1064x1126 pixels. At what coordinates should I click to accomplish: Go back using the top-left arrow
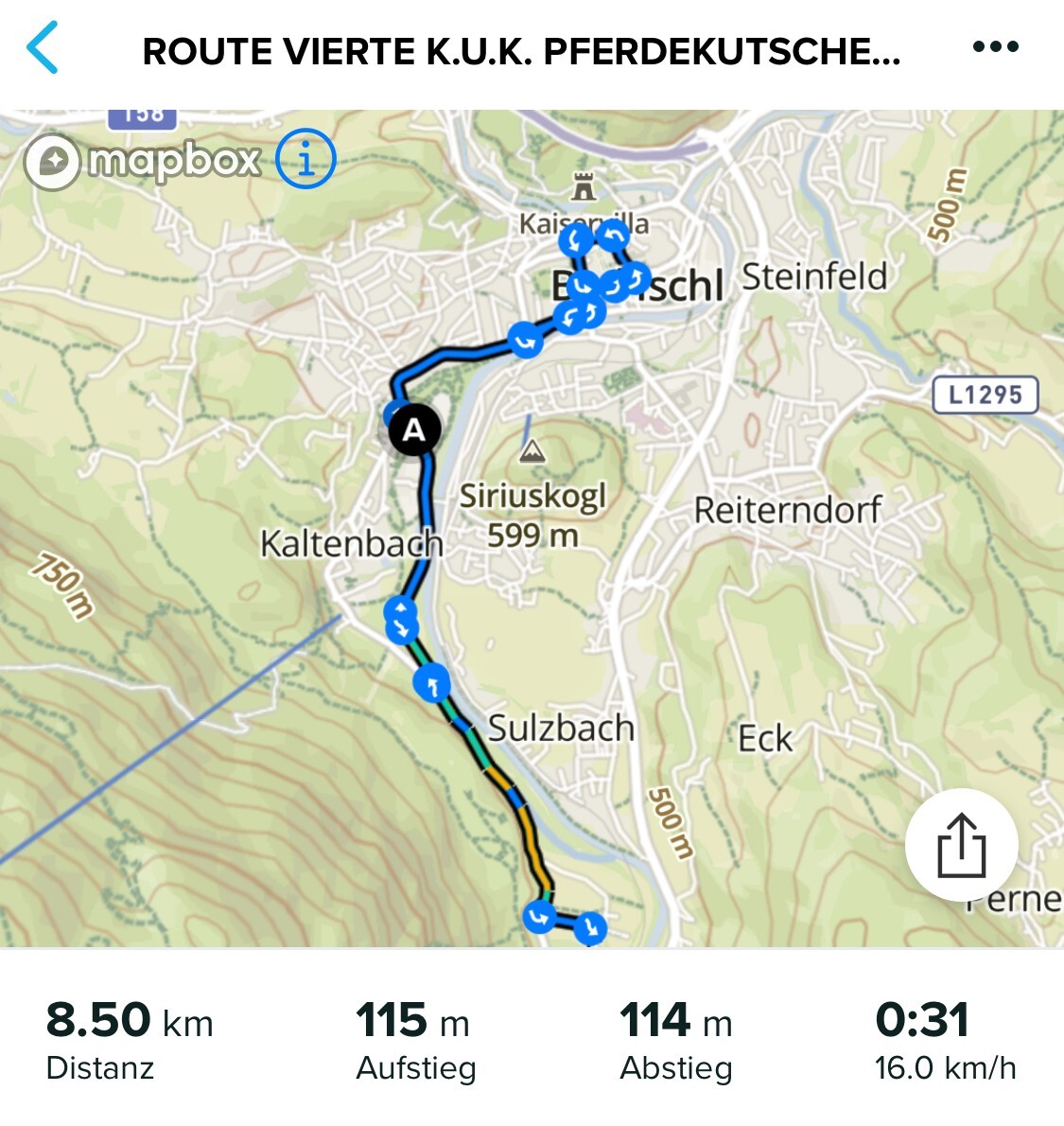[x=44, y=48]
